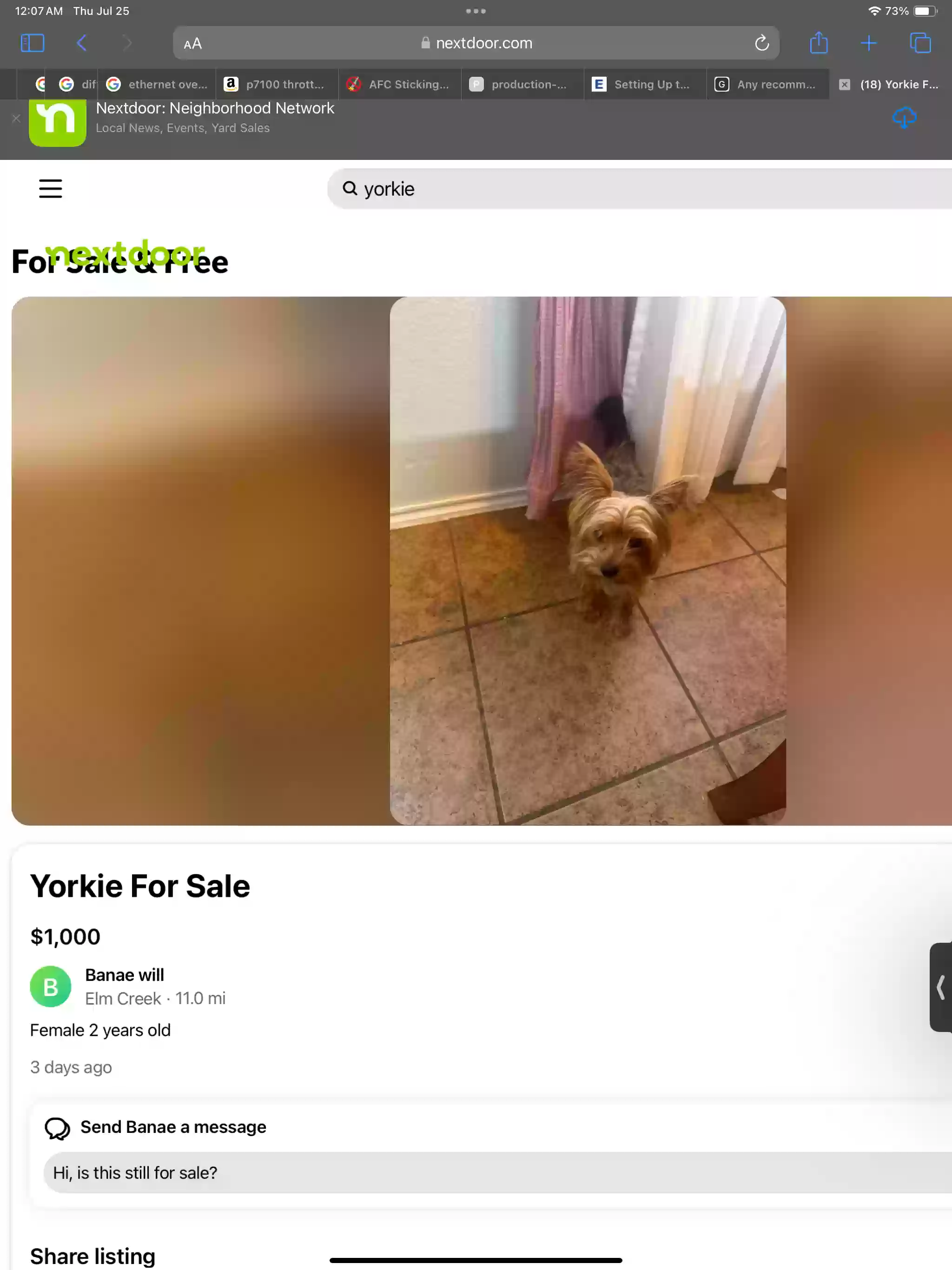This screenshot has height=1270, width=952.
Task: Reload the nextdoor.com page
Action: click(x=761, y=43)
